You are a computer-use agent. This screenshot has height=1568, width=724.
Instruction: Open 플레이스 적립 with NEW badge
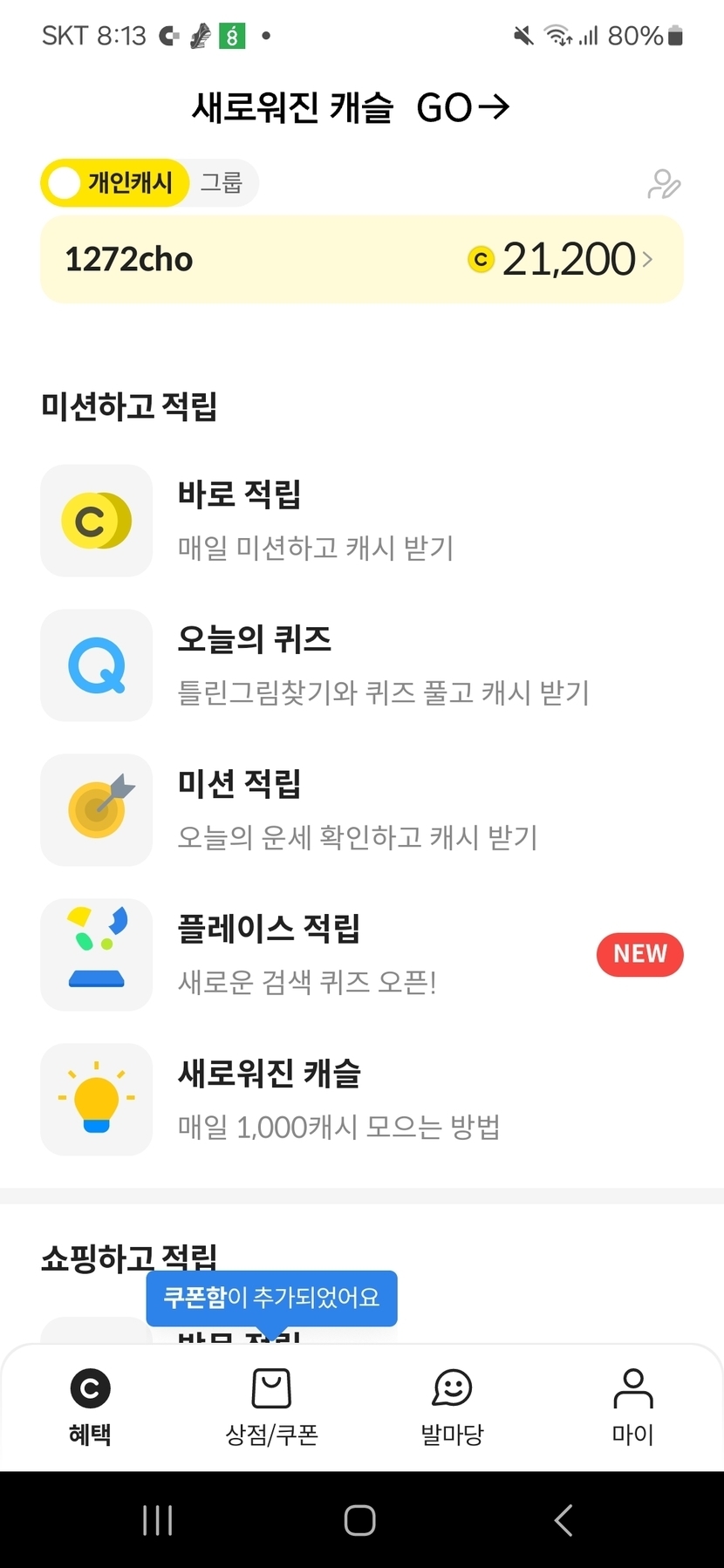(x=361, y=955)
